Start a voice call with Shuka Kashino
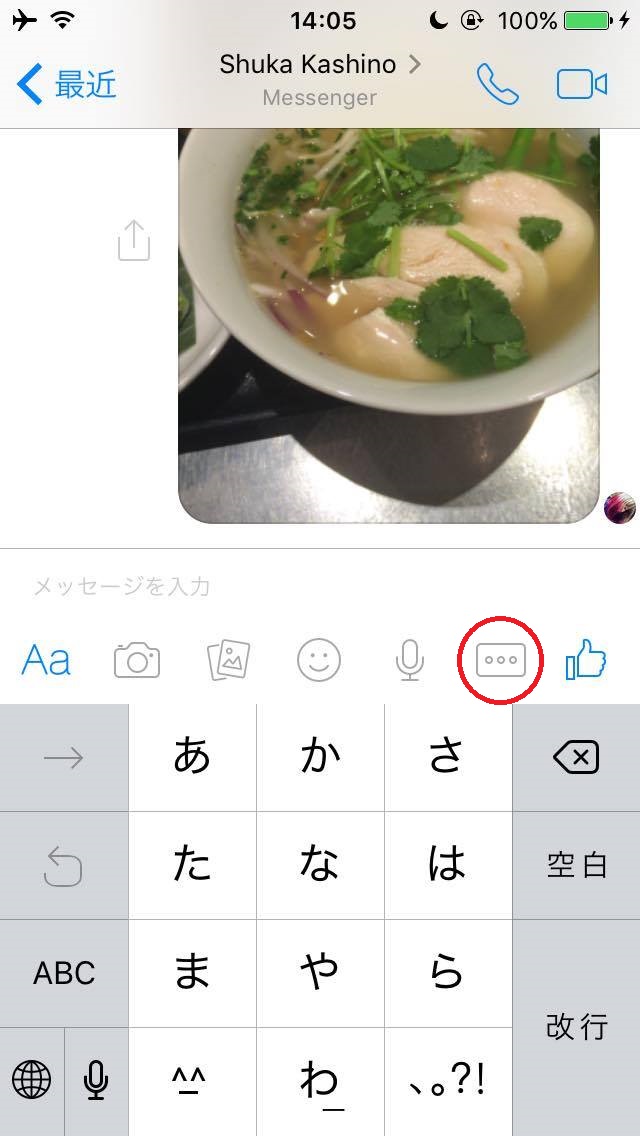 pyautogui.click(x=497, y=85)
